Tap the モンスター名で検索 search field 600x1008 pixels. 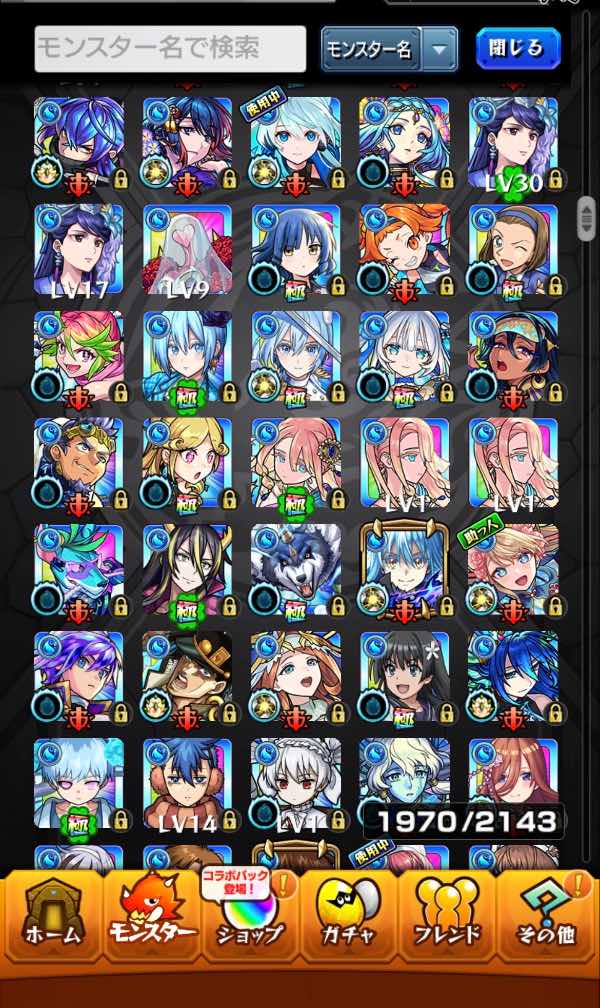170,49
